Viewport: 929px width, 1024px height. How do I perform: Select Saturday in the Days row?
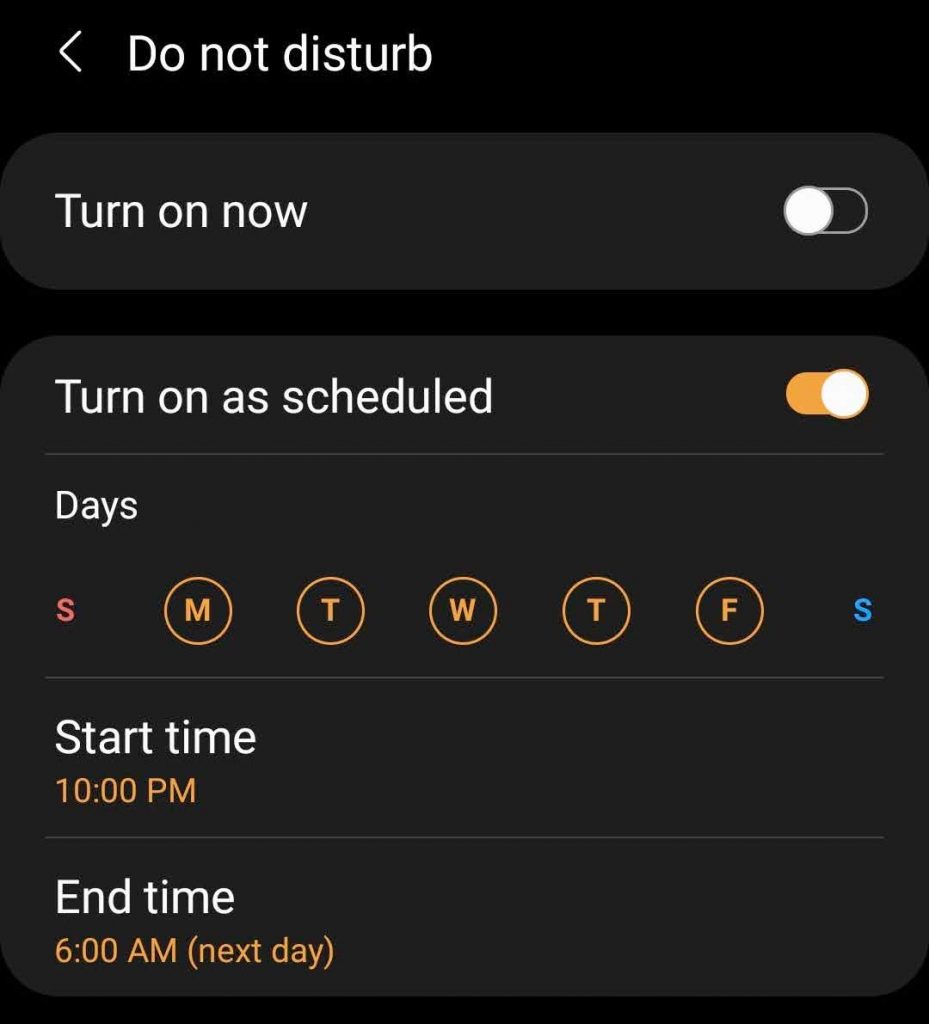click(x=862, y=610)
